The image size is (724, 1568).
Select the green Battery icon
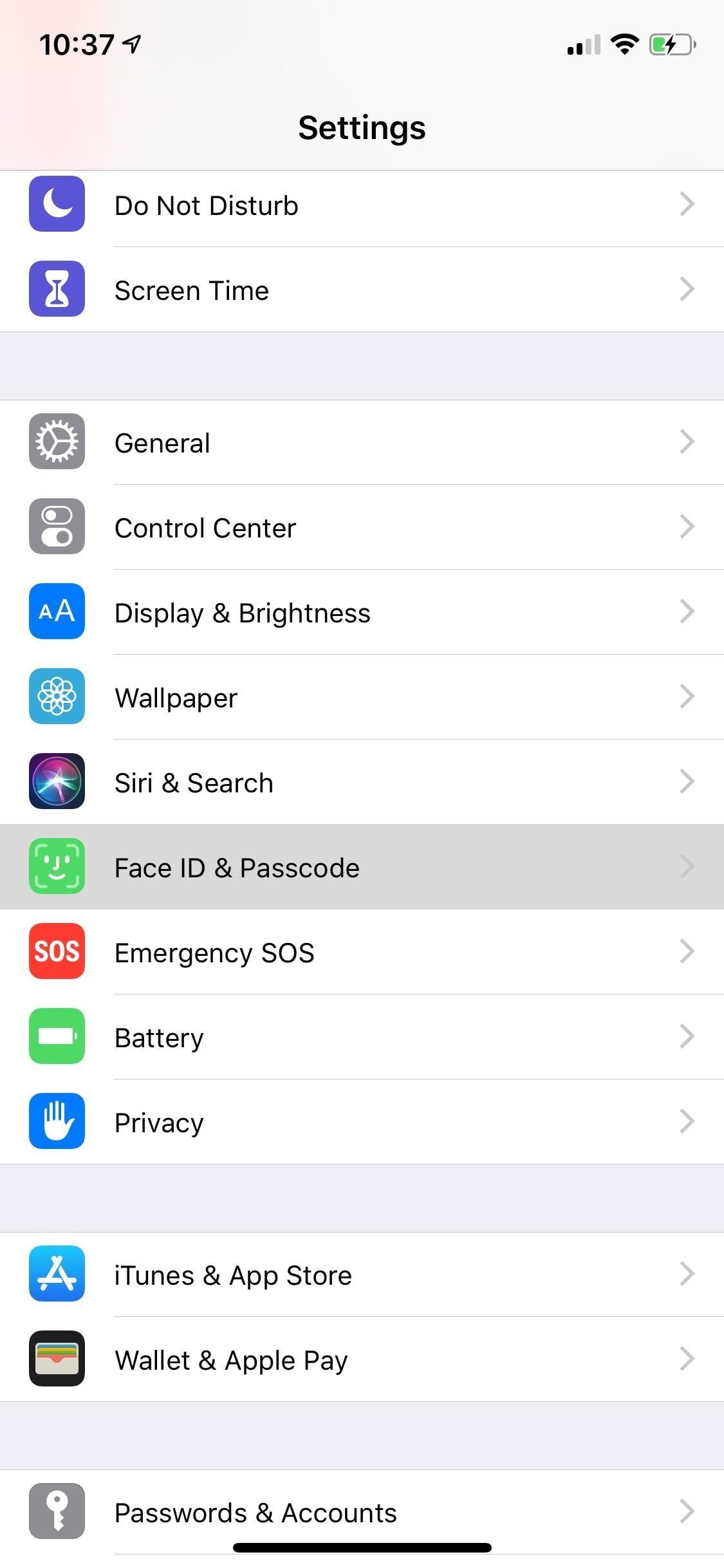pos(57,1037)
